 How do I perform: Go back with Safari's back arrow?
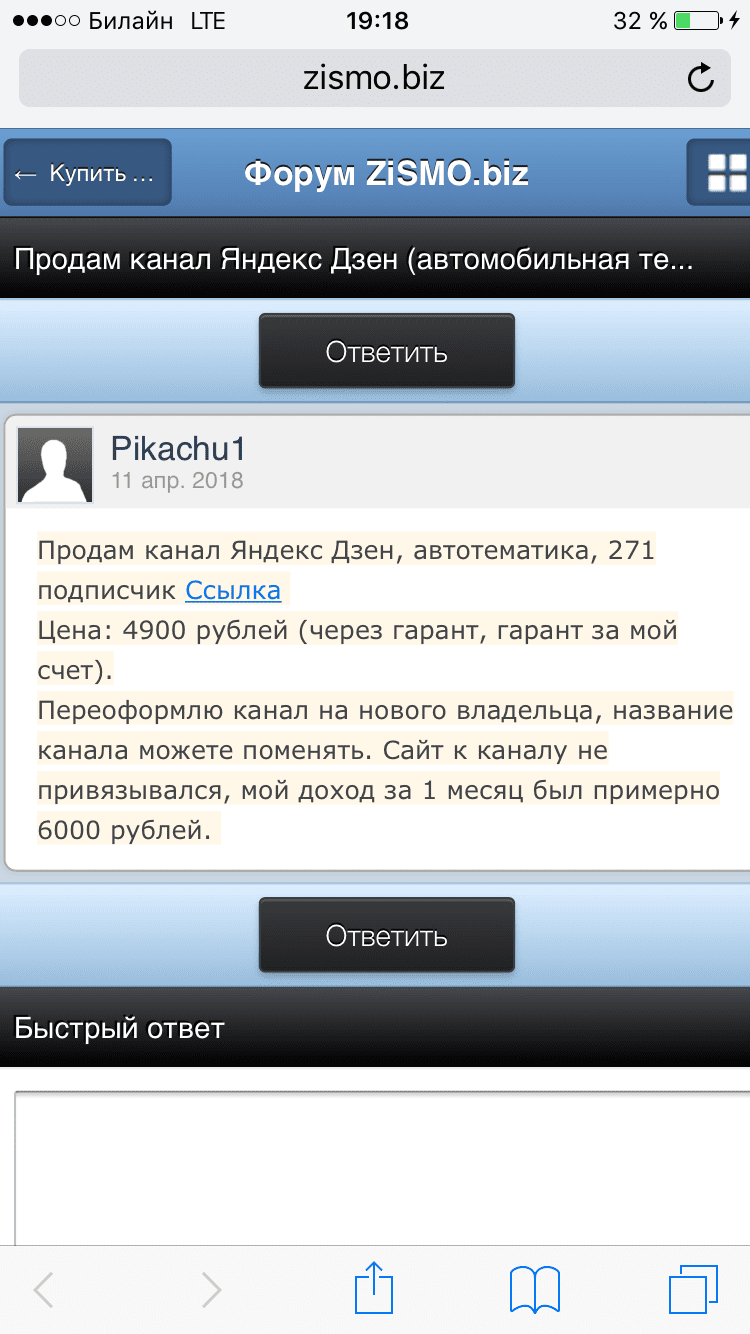tap(43, 1289)
